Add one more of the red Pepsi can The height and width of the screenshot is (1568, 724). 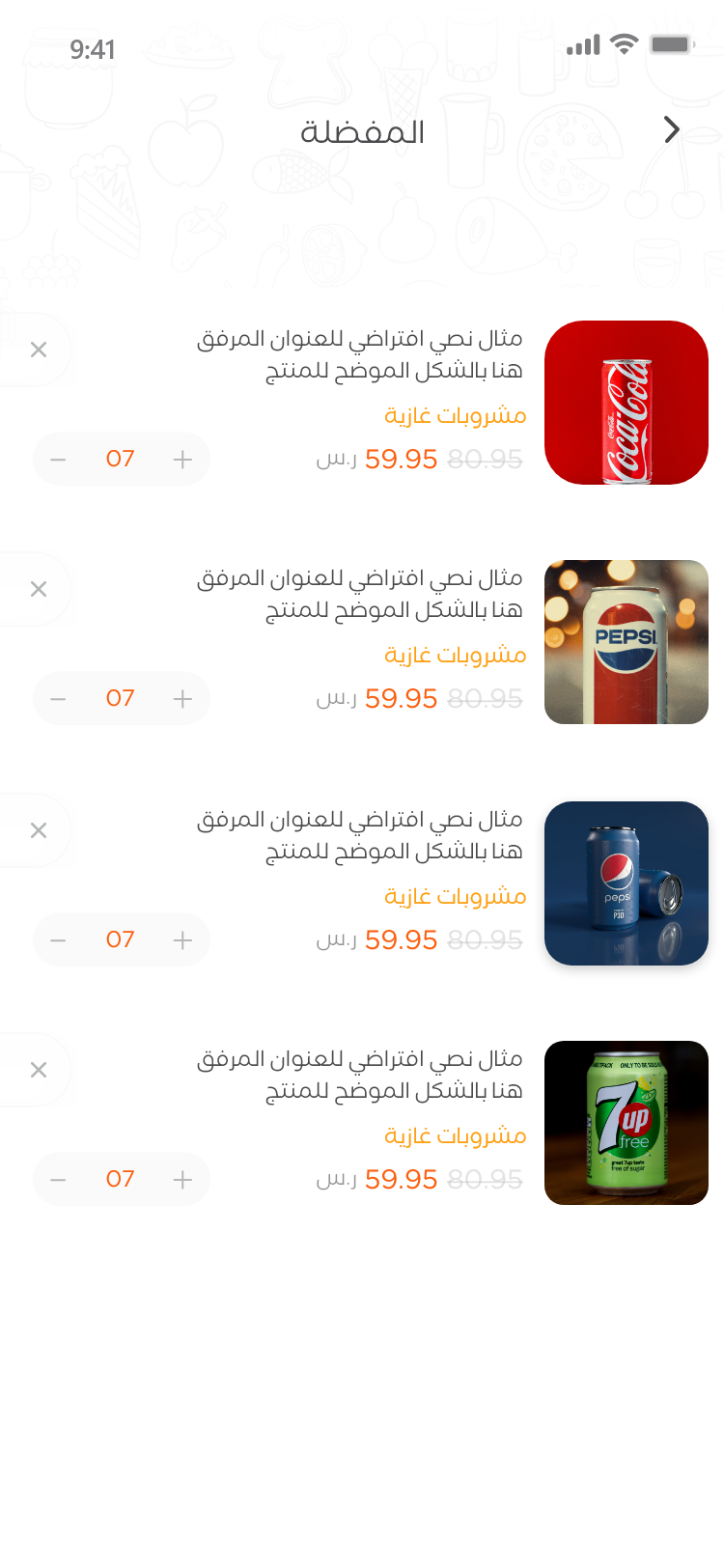tap(182, 699)
